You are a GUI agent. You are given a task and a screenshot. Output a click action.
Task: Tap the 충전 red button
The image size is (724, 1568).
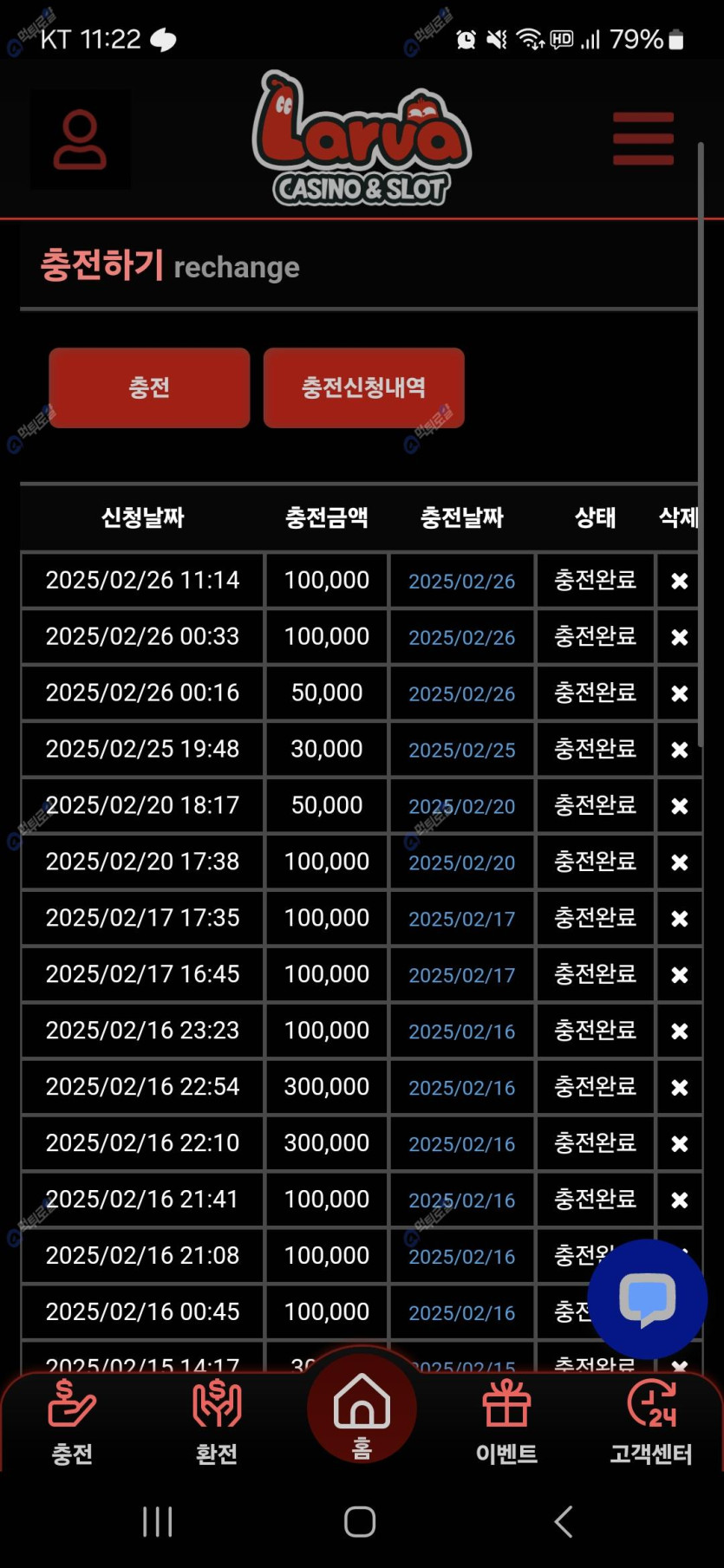coord(149,387)
